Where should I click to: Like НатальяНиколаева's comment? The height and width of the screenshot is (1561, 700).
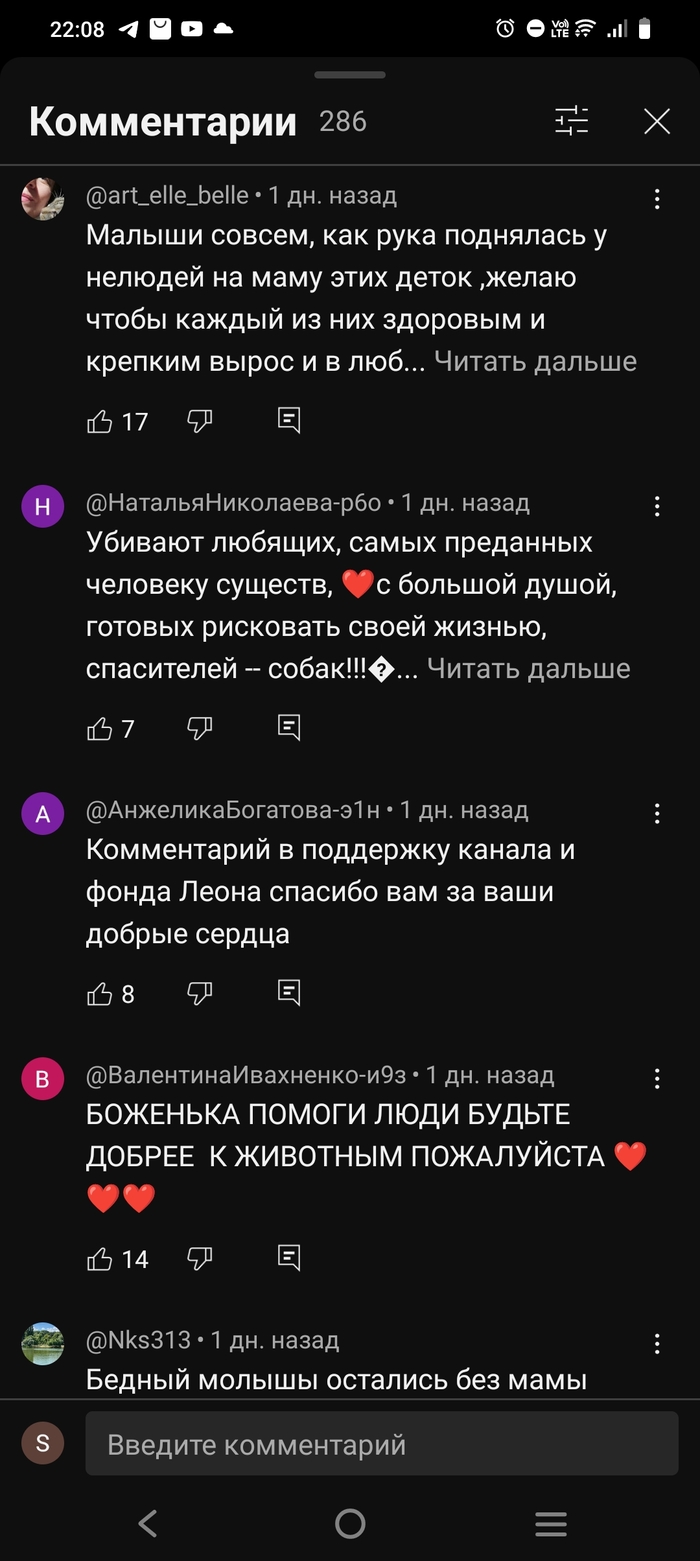[100, 729]
